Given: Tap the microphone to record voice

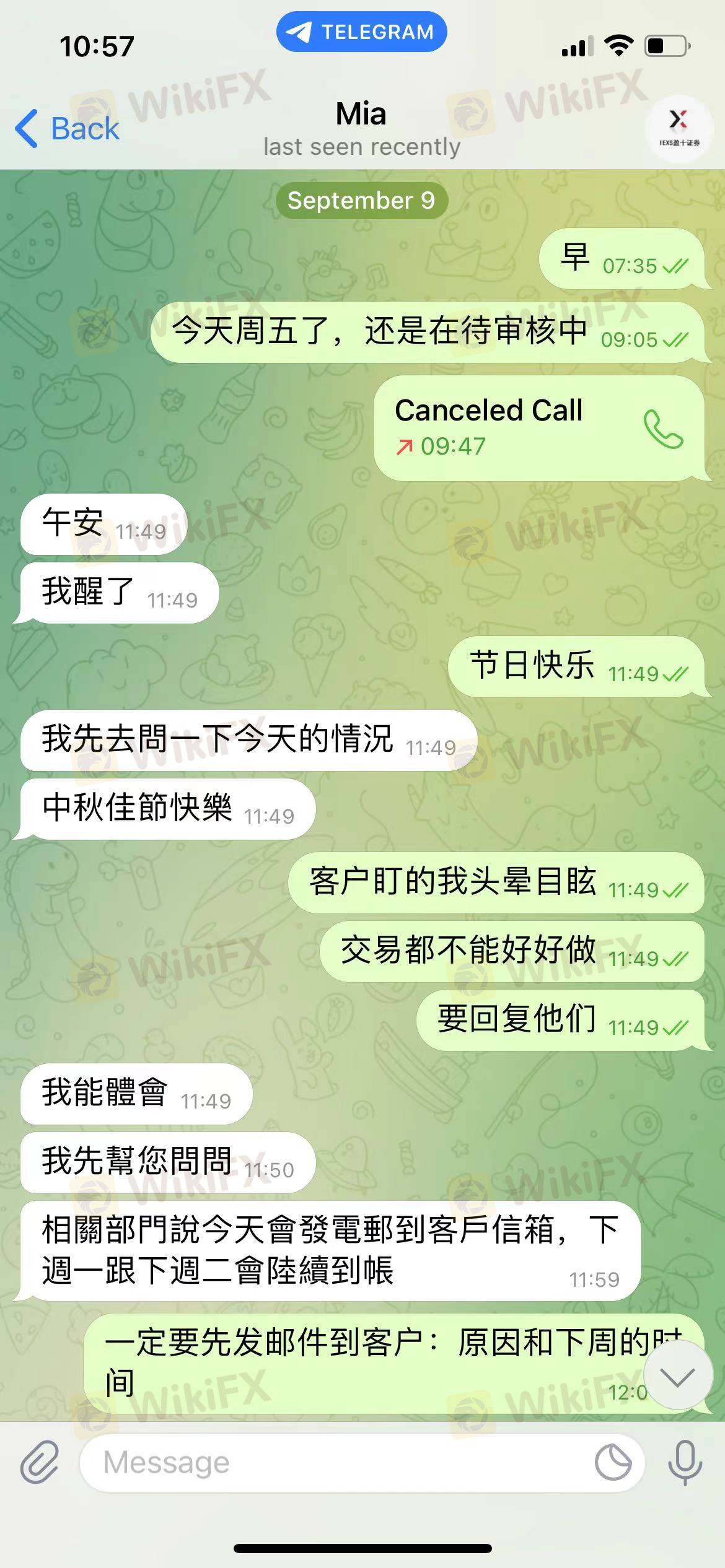Looking at the screenshot, I should (x=685, y=1463).
